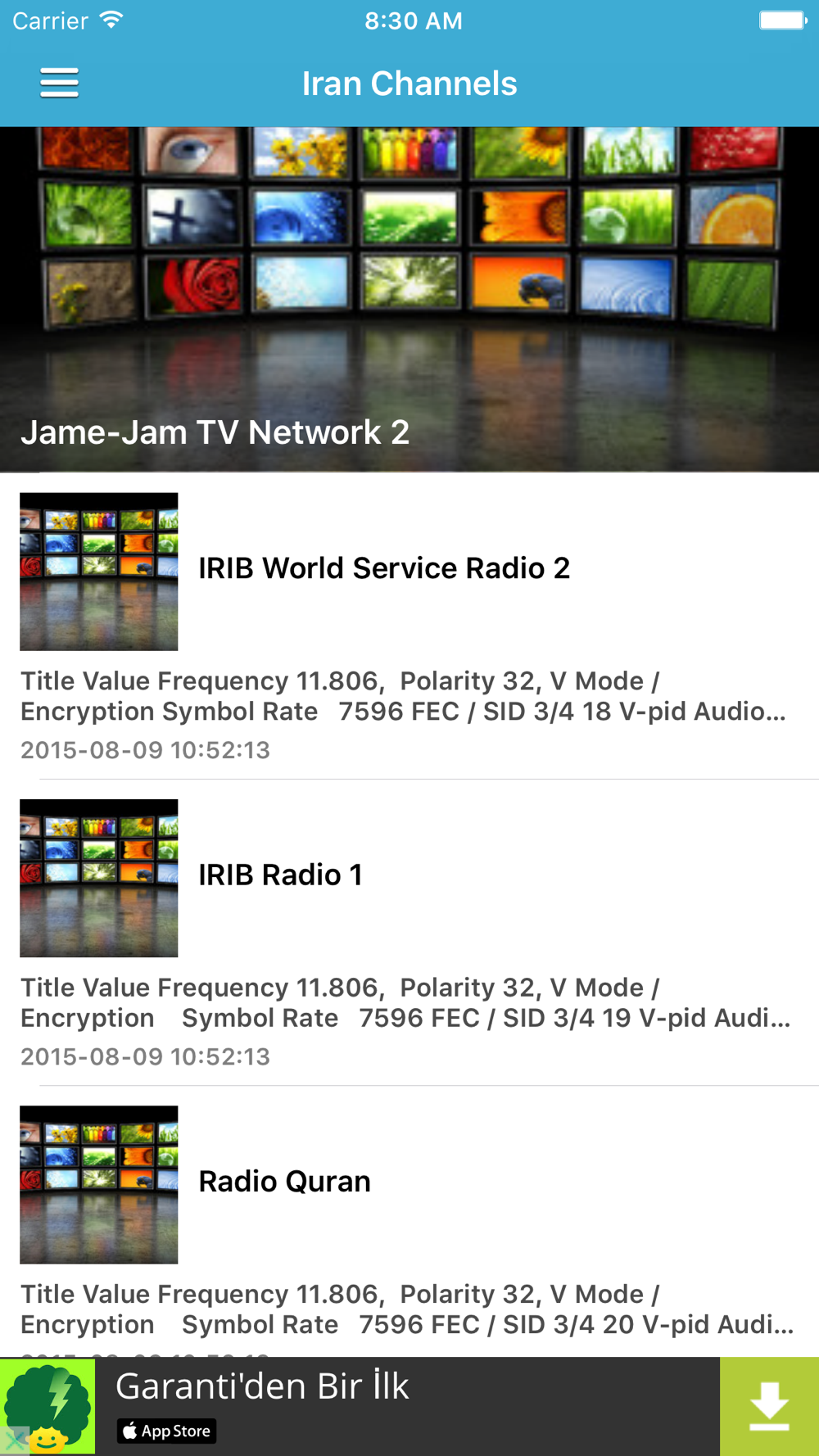Select the IRIB Radio 1 channel
This screenshot has height=1456, width=819.
409,933
